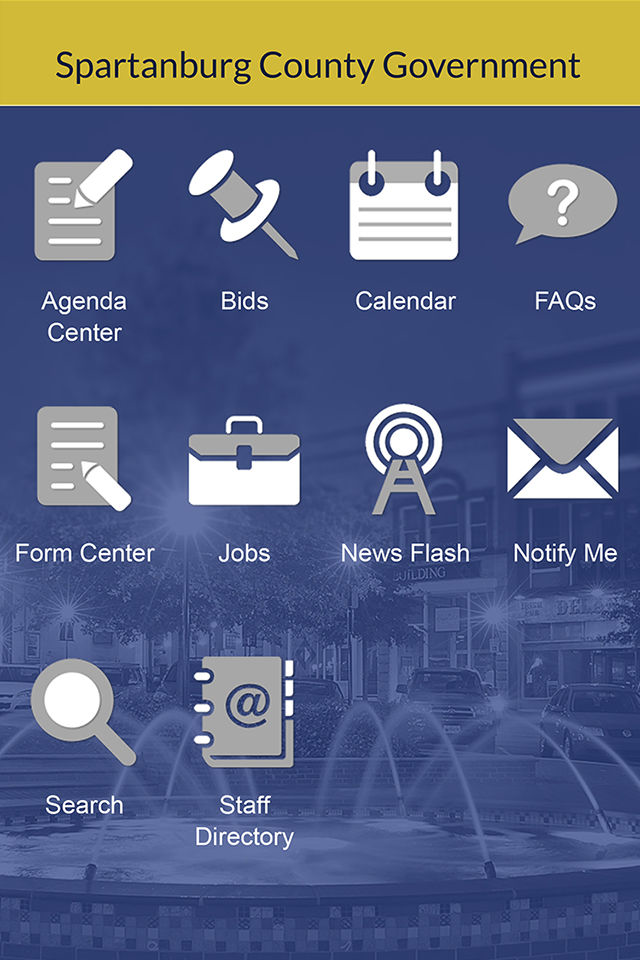Open the Staff Directory
The height and width of the screenshot is (960, 640).
244,712
